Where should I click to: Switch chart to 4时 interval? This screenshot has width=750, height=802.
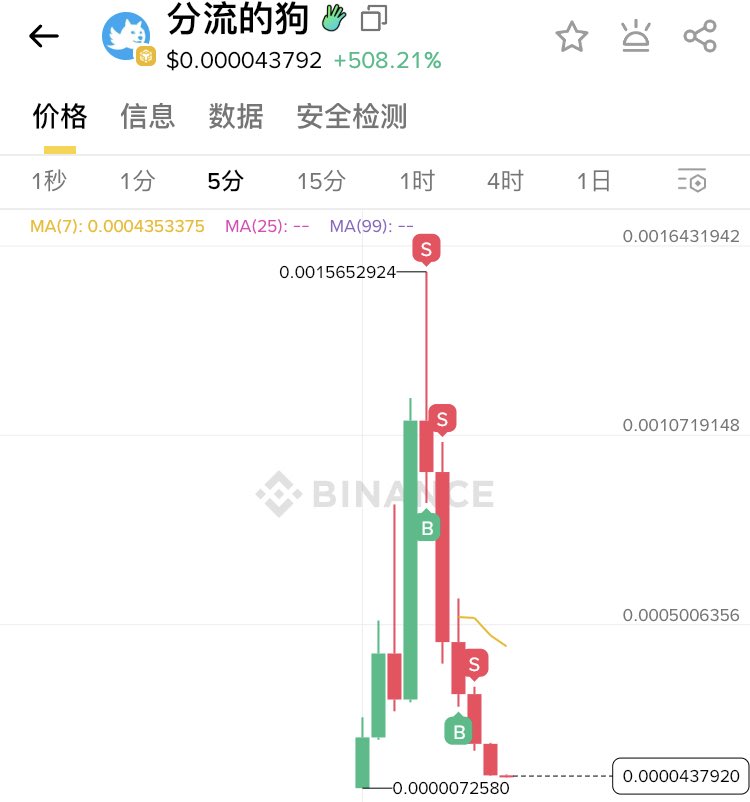click(x=505, y=181)
